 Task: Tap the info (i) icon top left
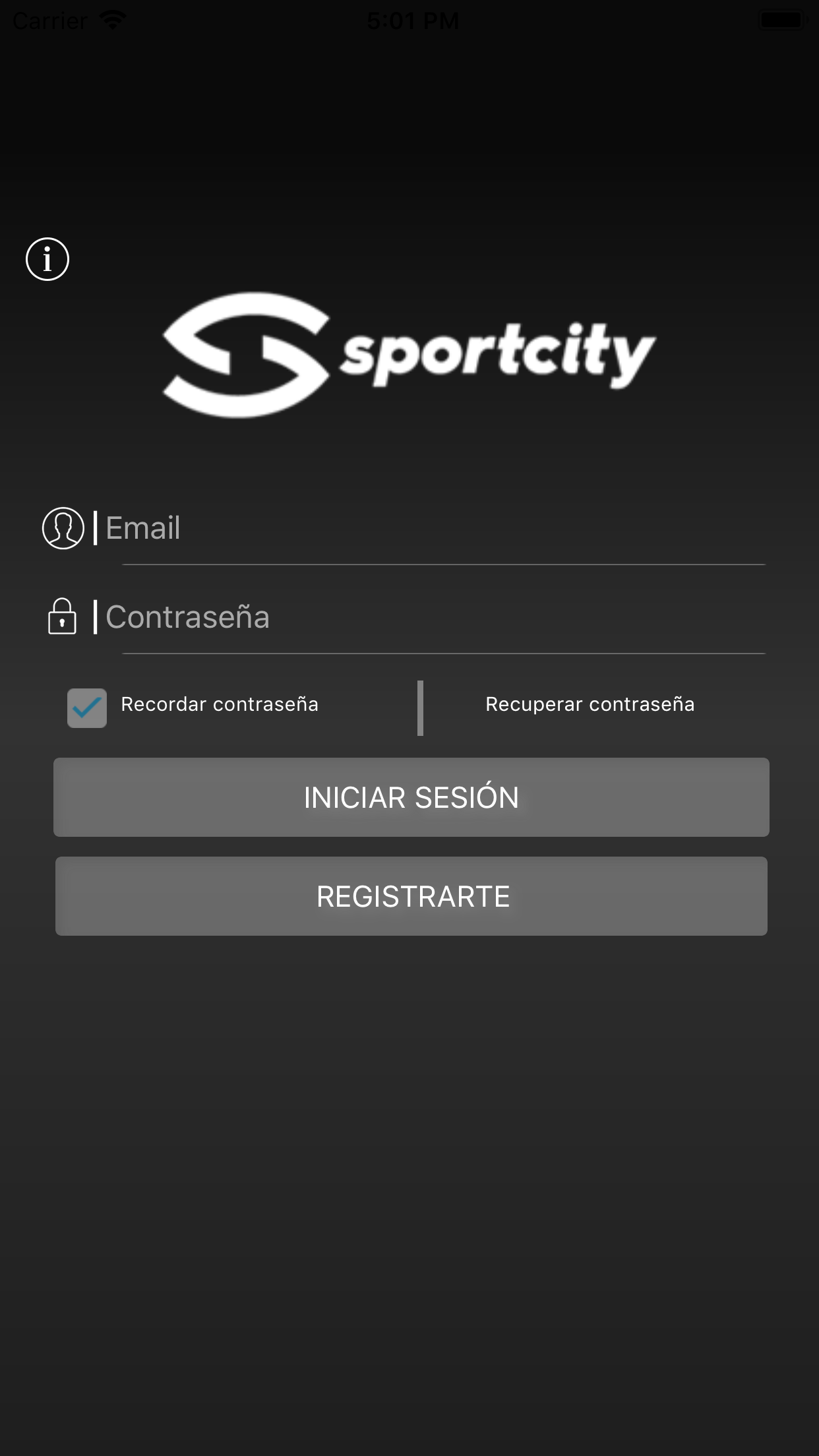[x=47, y=258]
